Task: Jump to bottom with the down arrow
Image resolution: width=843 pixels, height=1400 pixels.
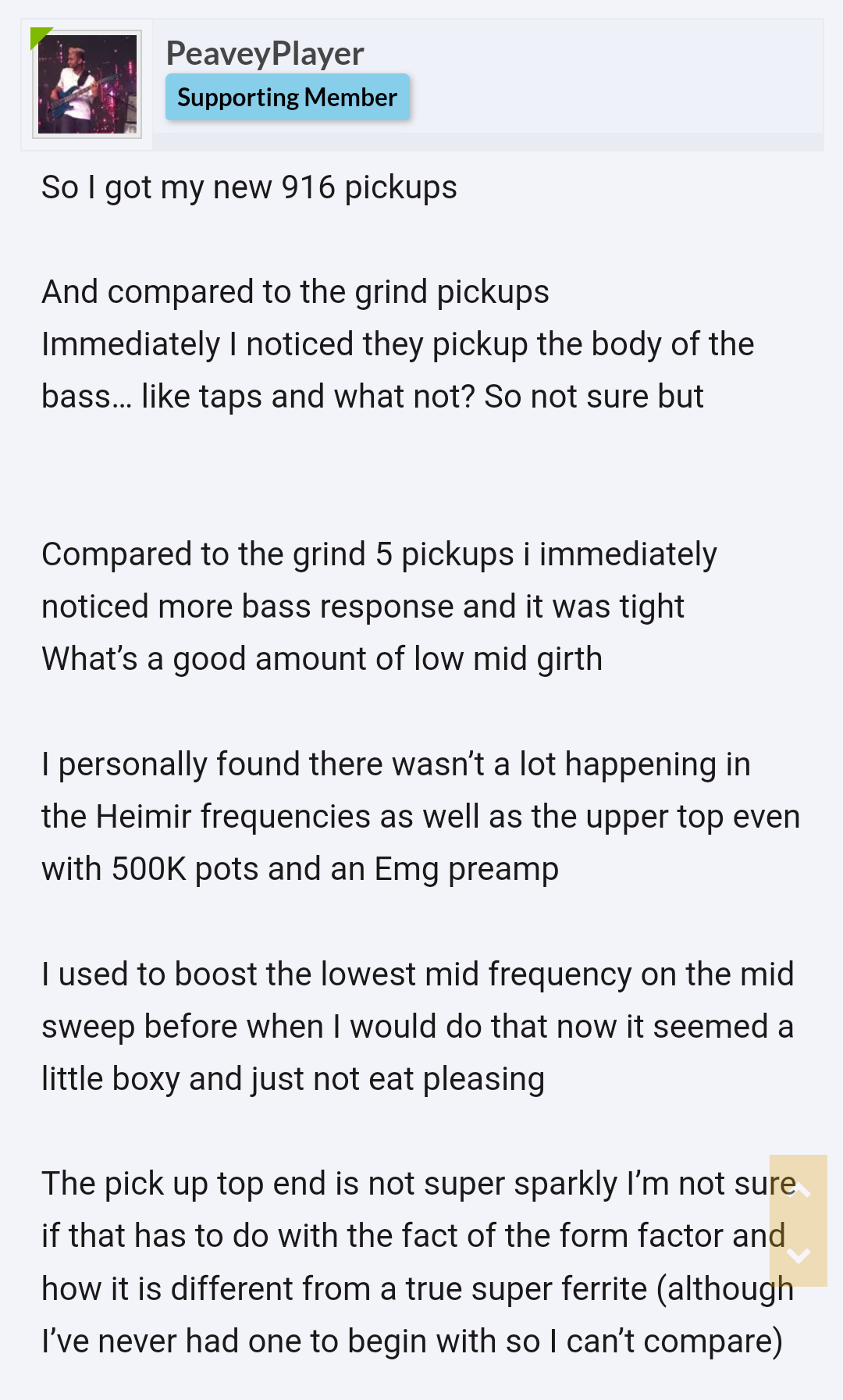Action: (799, 1255)
